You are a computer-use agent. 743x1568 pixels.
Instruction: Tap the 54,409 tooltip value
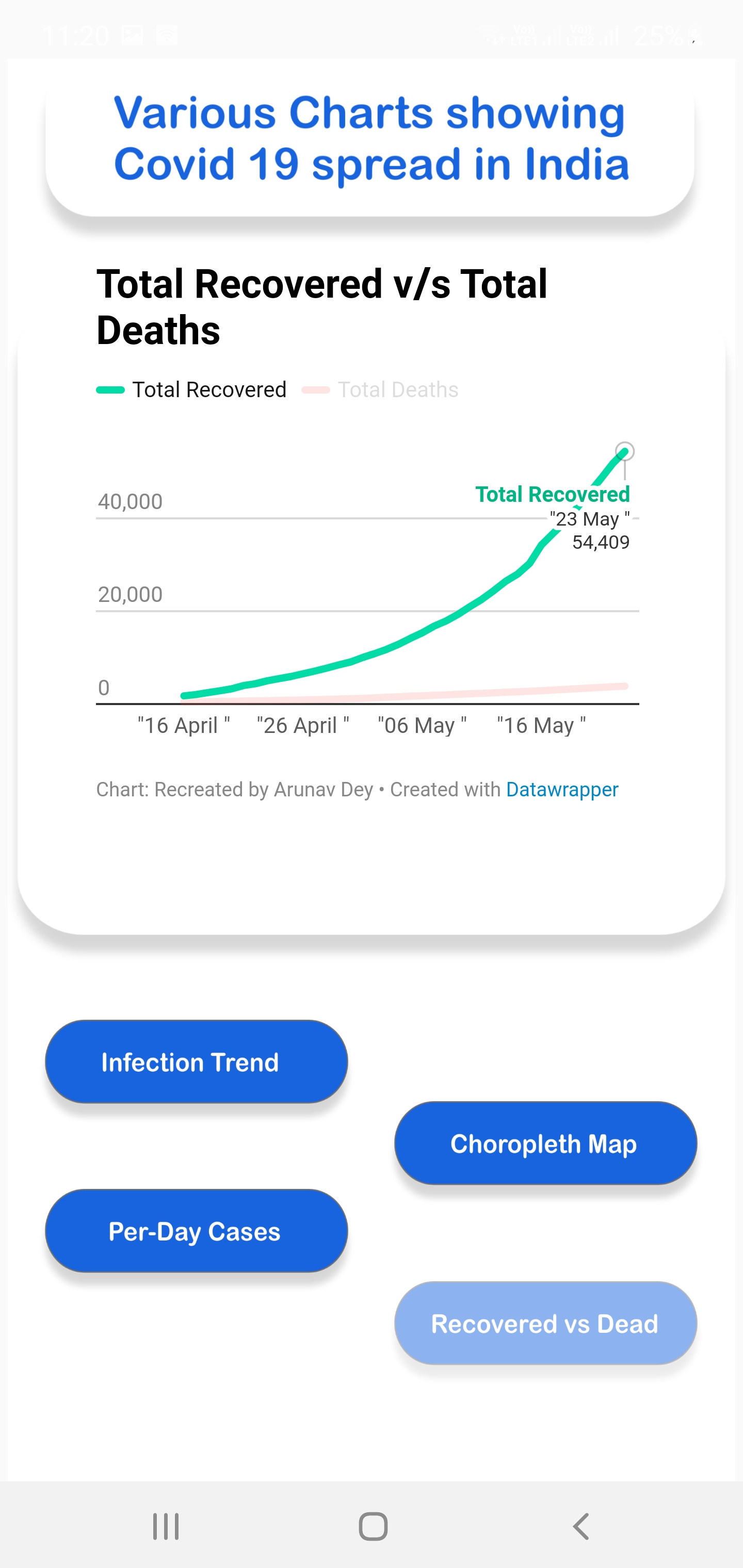[x=601, y=542]
